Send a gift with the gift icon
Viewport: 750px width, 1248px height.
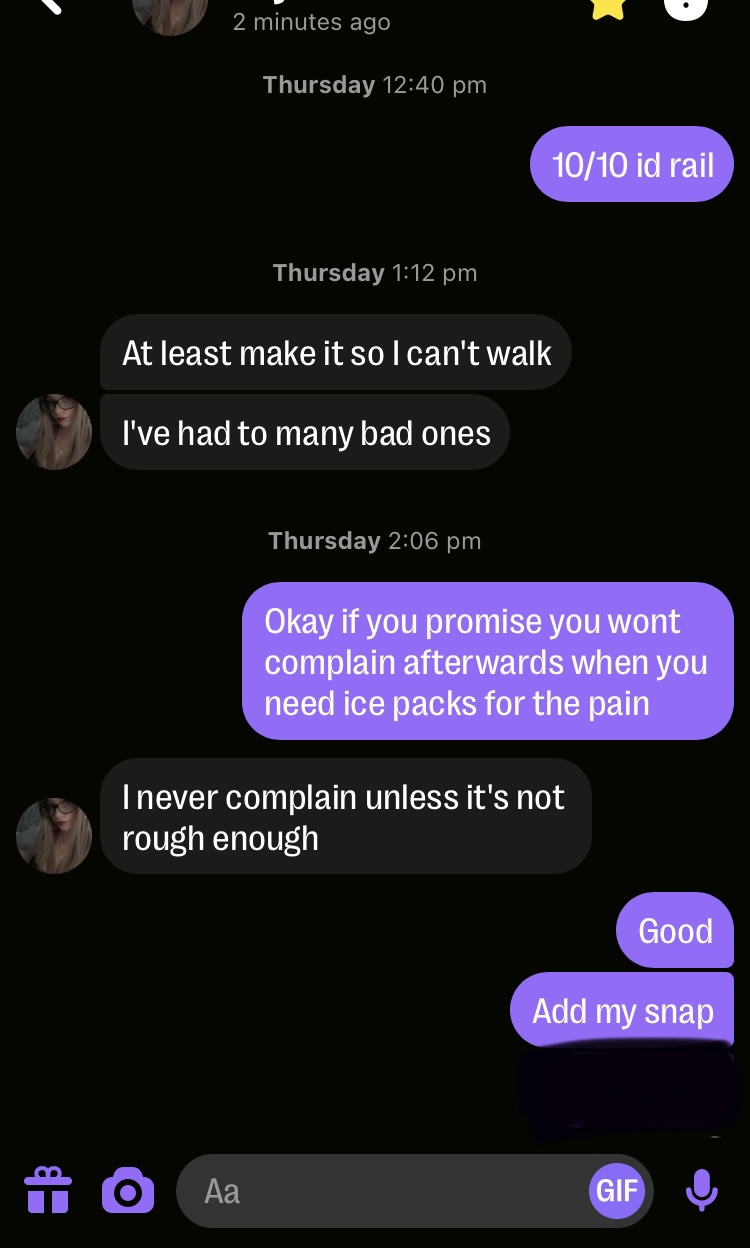pos(48,1190)
